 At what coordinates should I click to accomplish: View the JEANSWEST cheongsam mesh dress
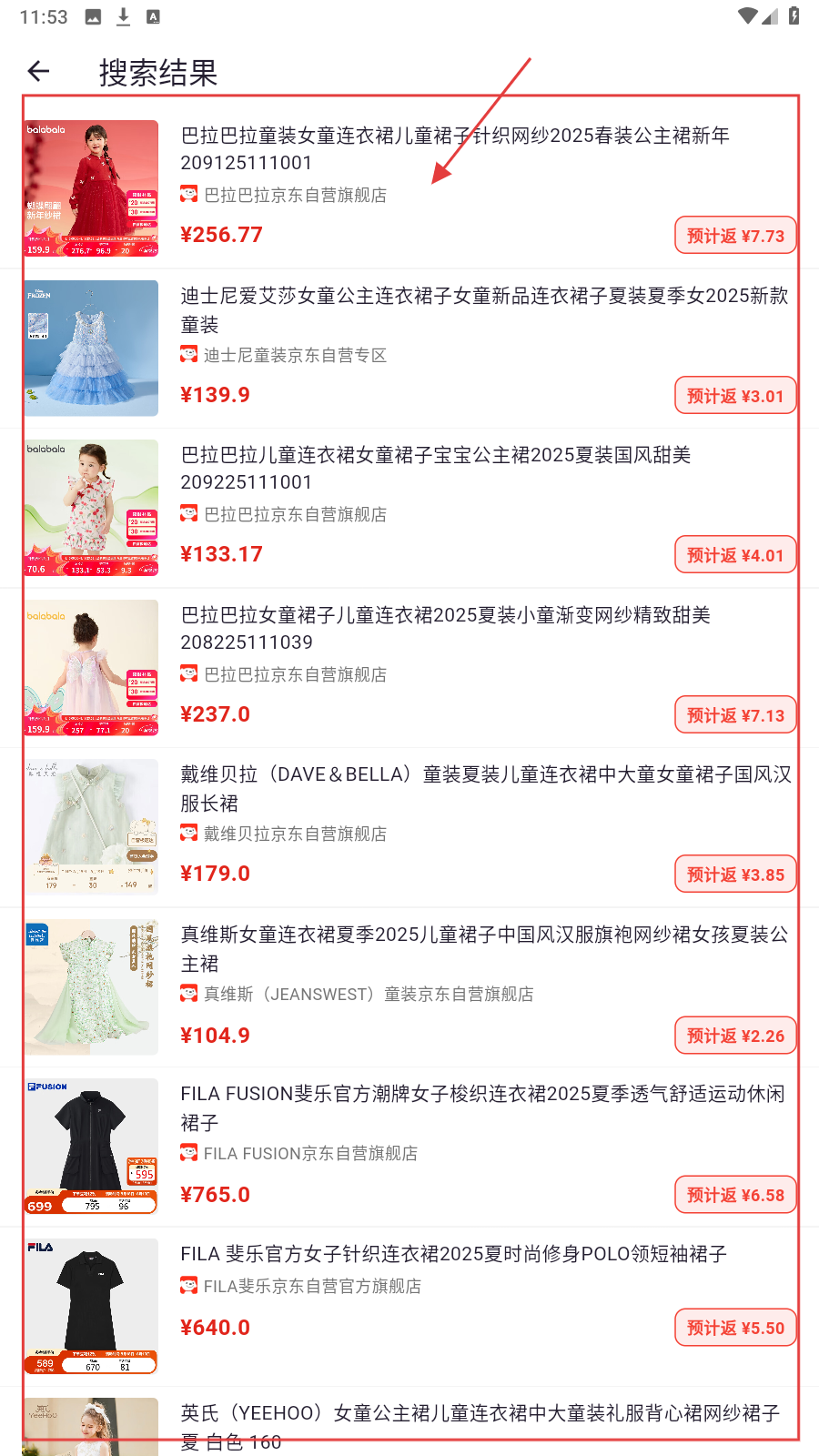coord(484,948)
